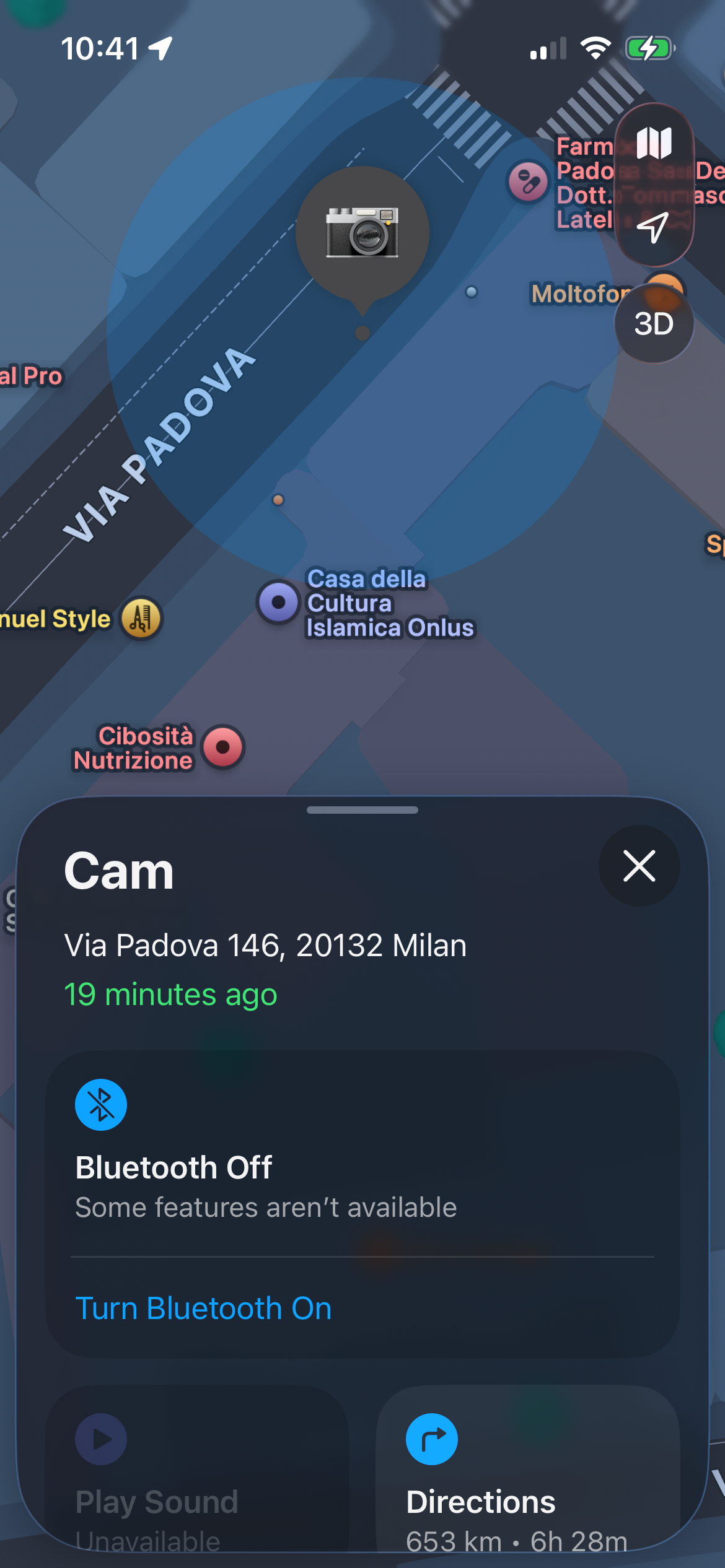Open Casa della Cultura Islamica Onlus marker

point(279,602)
